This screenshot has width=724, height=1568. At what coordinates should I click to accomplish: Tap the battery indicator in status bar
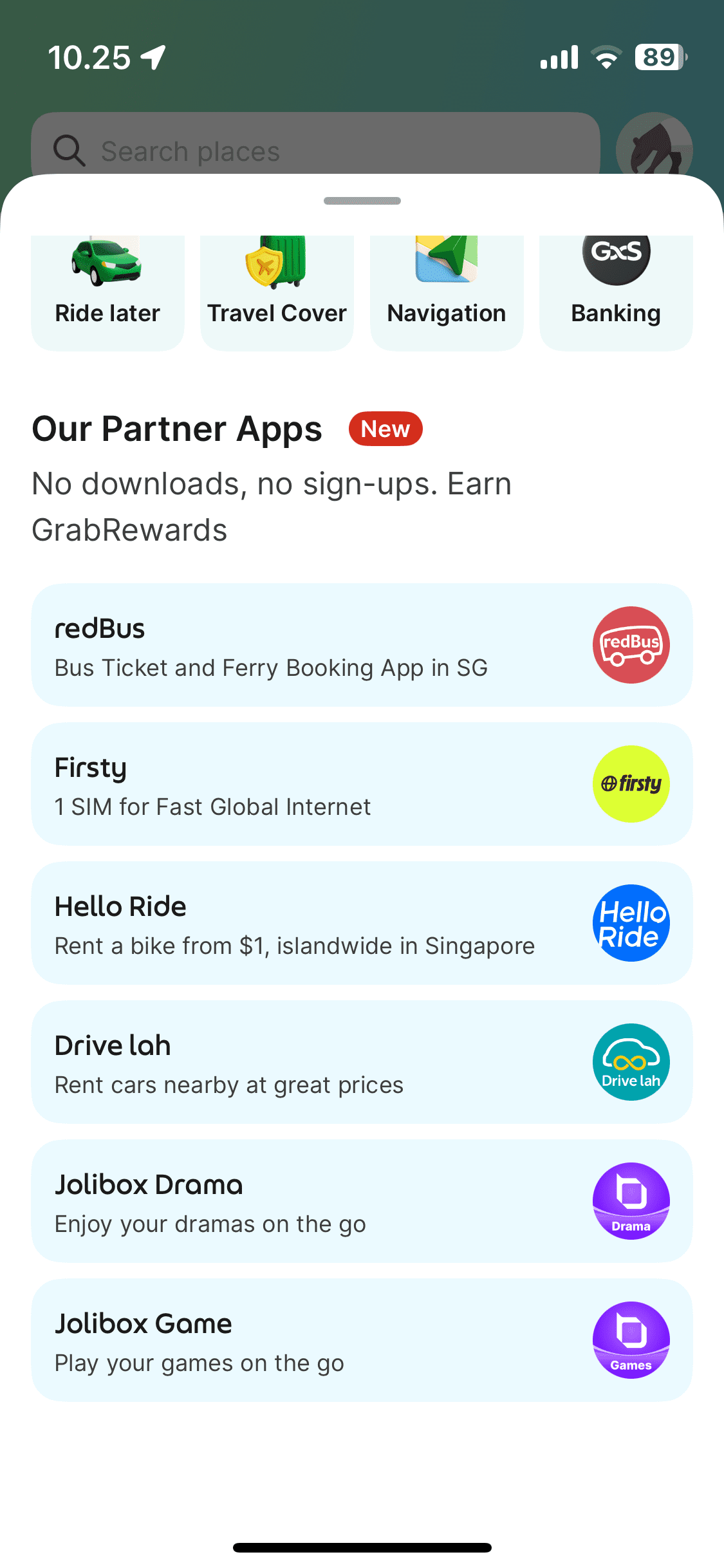(x=656, y=57)
